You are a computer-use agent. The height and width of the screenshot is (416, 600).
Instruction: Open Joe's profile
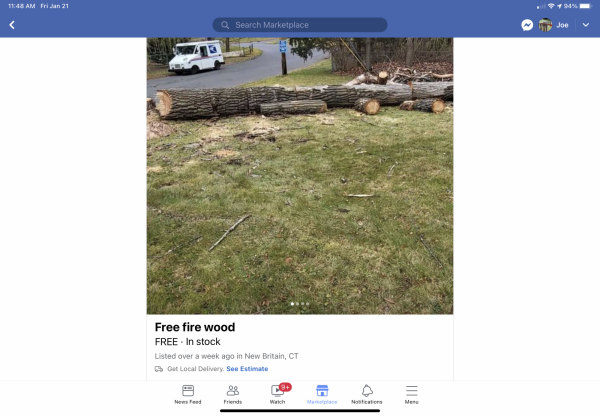(554, 25)
